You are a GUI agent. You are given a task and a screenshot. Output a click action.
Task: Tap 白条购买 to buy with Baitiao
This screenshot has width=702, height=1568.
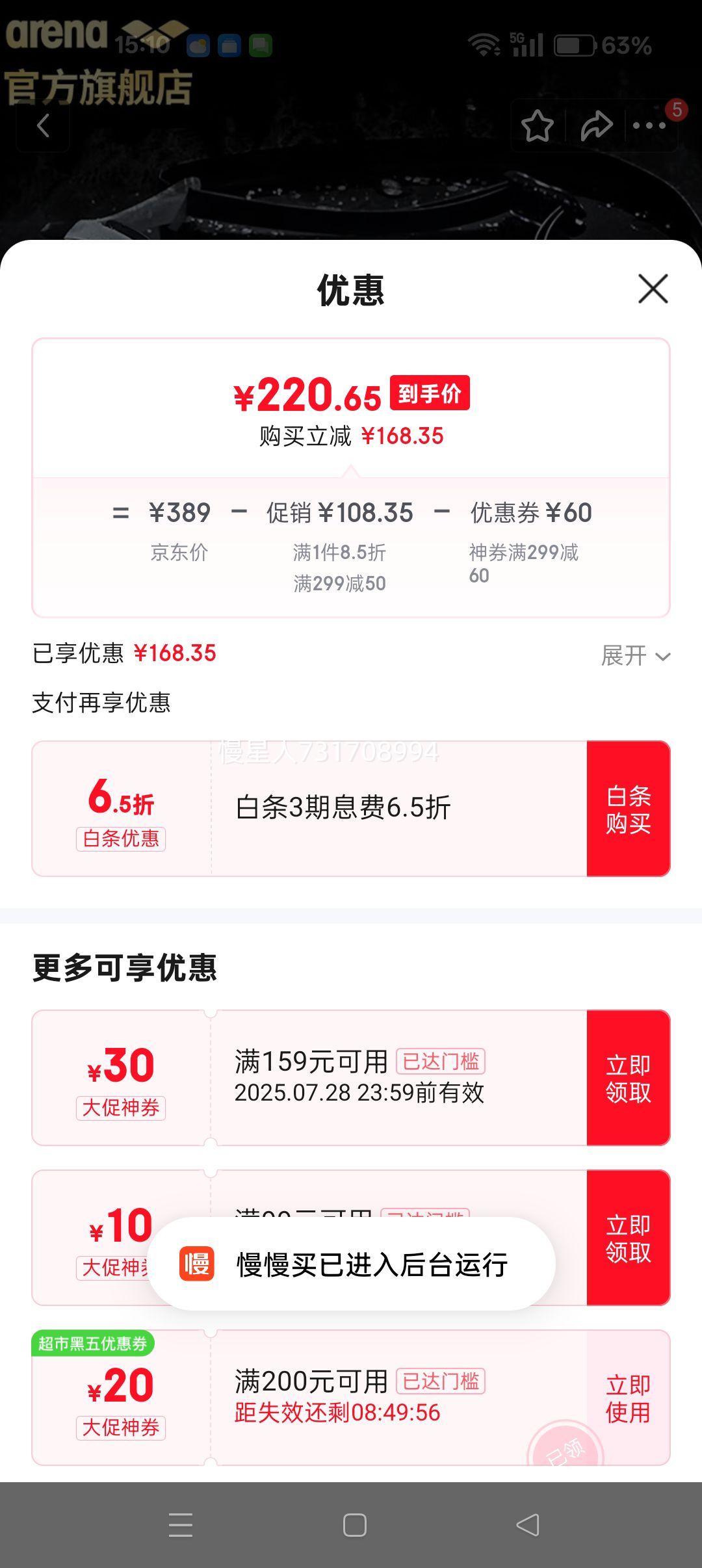coord(628,809)
